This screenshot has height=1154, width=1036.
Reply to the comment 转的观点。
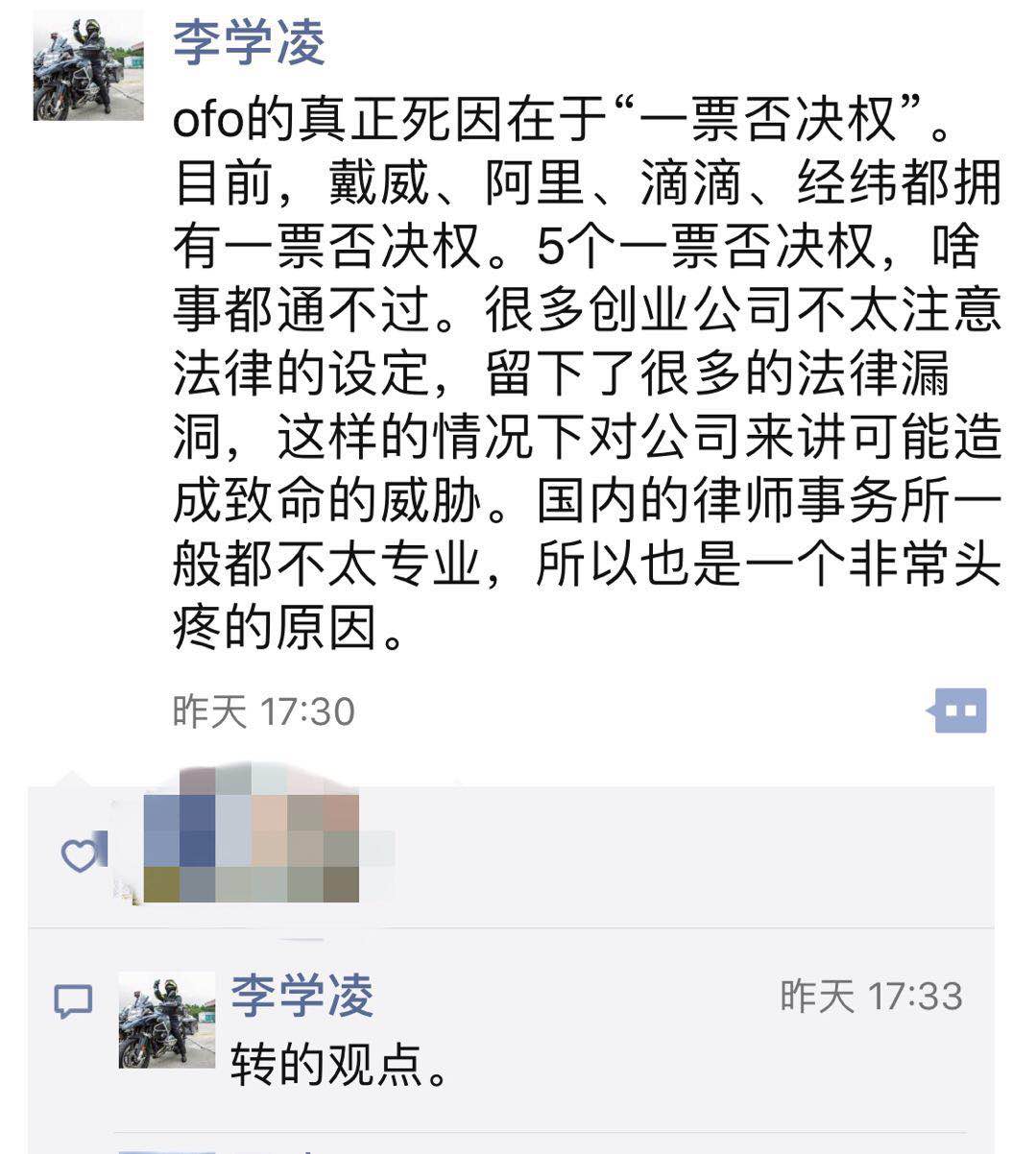point(340,1064)
